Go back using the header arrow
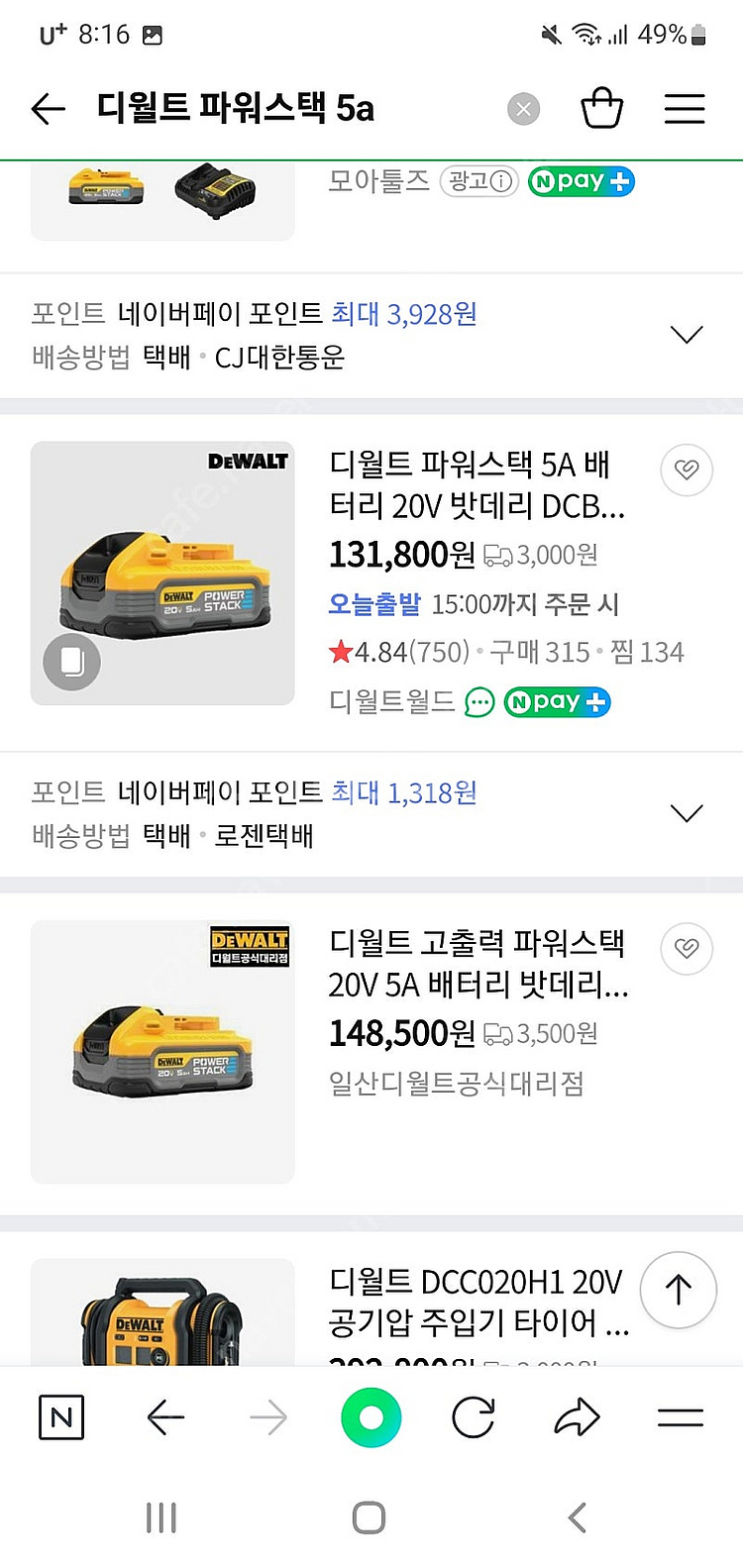743x1568 pixels. tap(48, 109)
